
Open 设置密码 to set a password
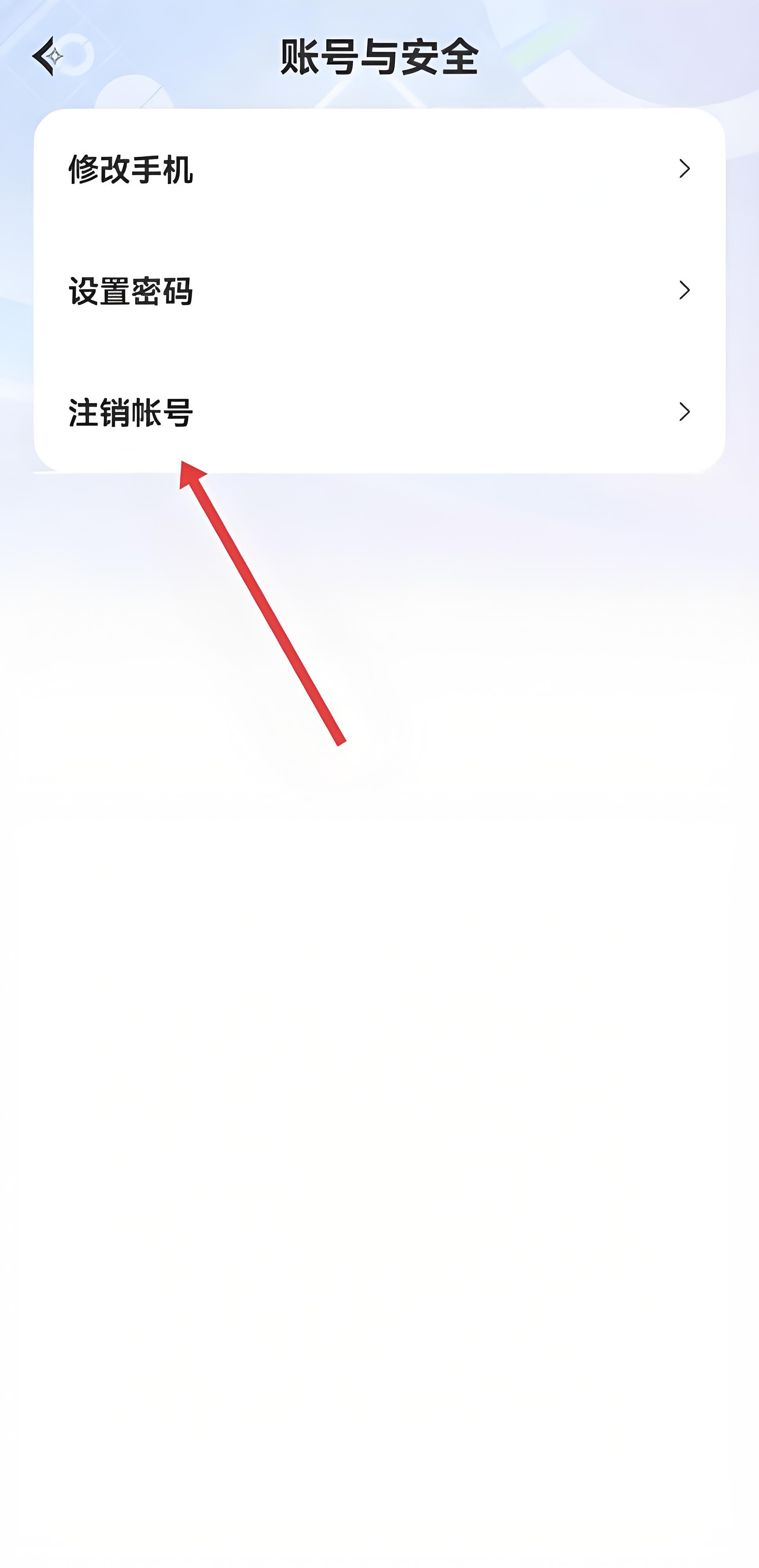(379, 290)
